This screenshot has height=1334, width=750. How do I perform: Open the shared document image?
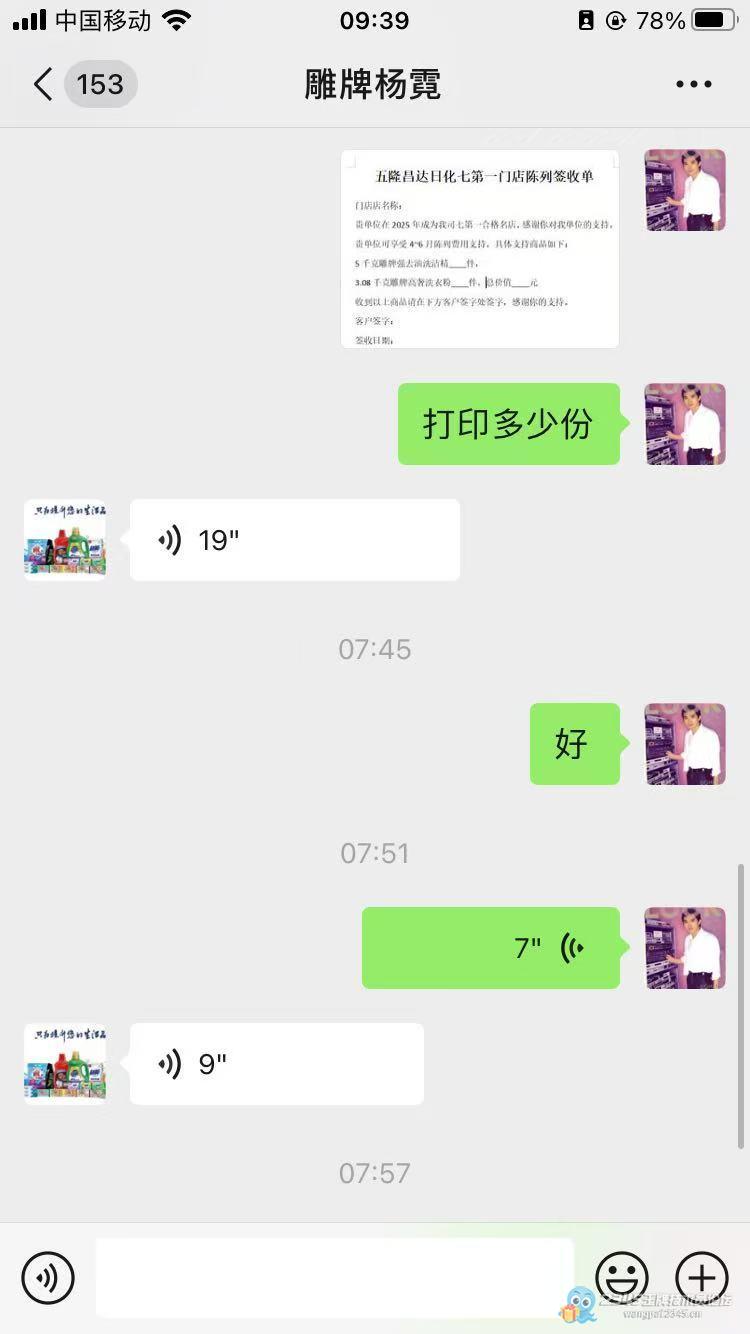(x=480, y=249)
